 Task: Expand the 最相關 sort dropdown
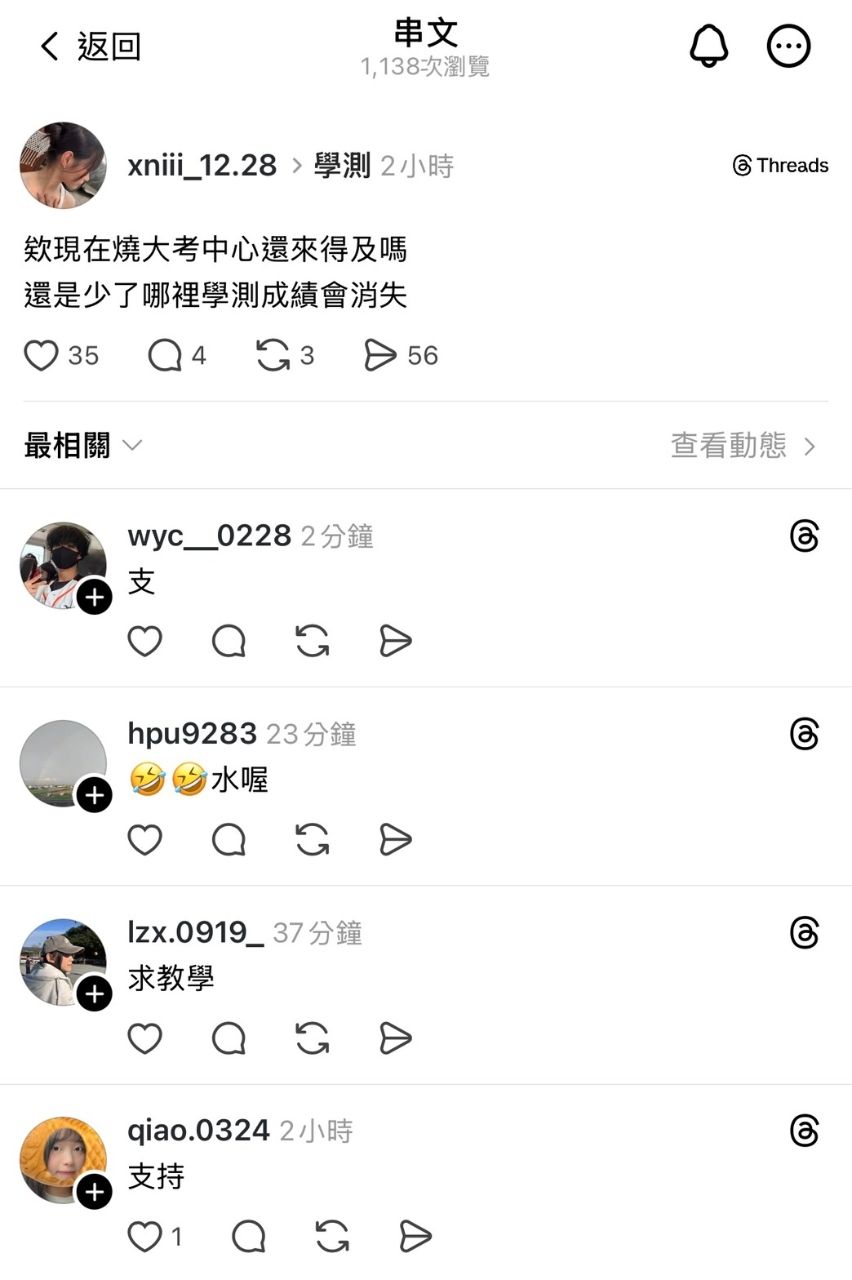(x=84, y=445)
